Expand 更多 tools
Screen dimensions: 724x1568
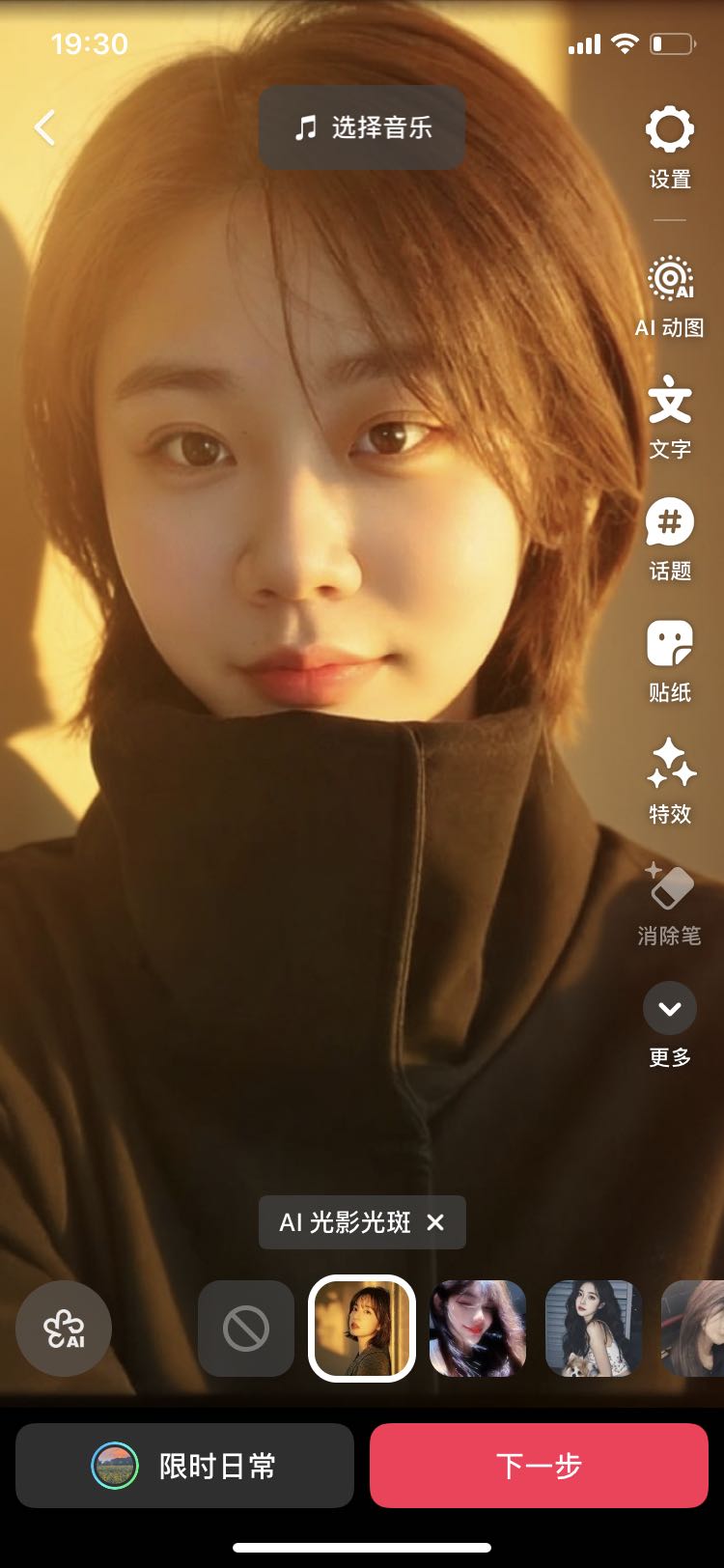pyautogui.click(x=669, y=1023)
